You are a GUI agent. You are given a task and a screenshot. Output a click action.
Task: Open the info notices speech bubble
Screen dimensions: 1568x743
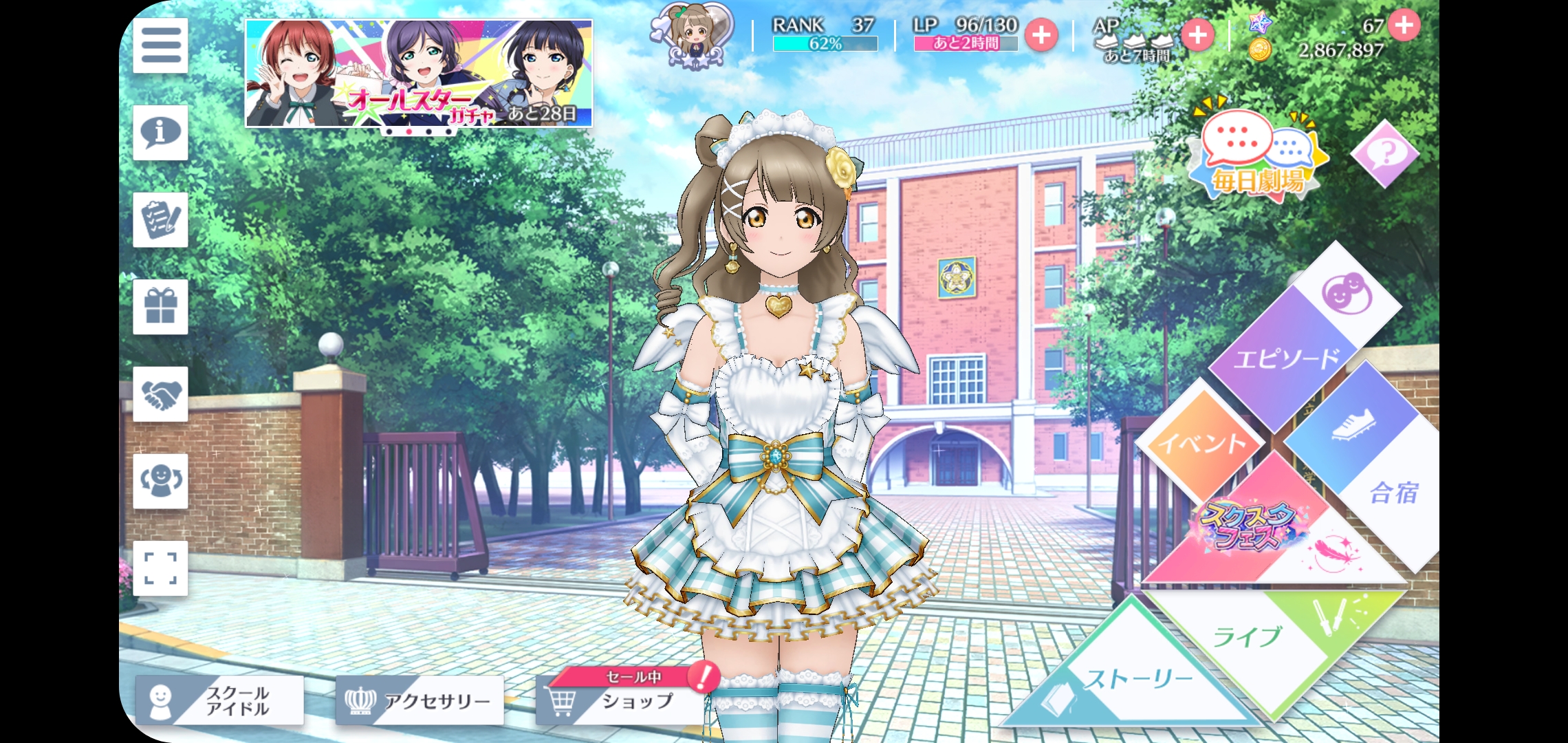coord(160,132)
